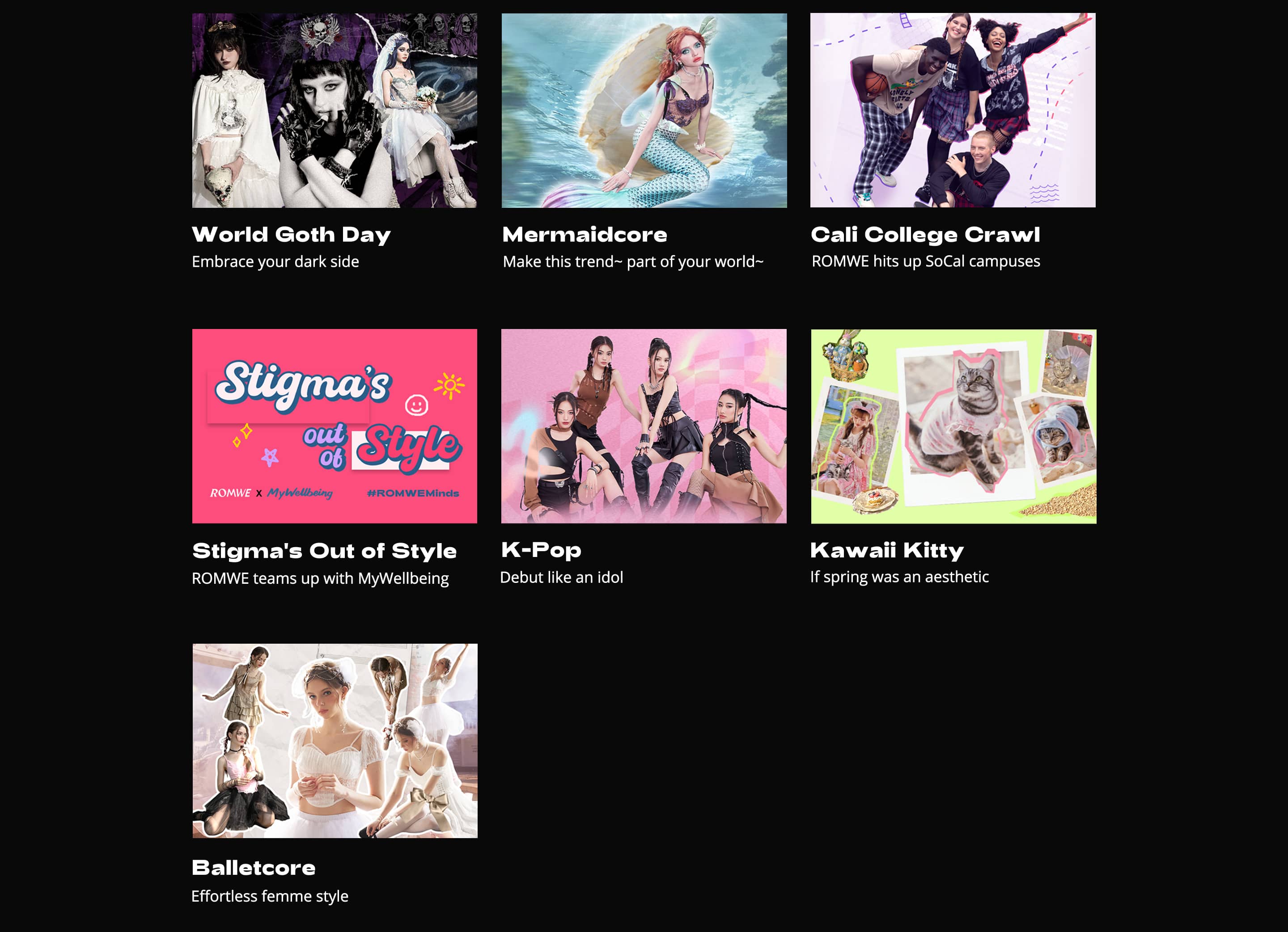
Task: Open the Kawaii Kitty card
Action: click(x=953, y=426)
